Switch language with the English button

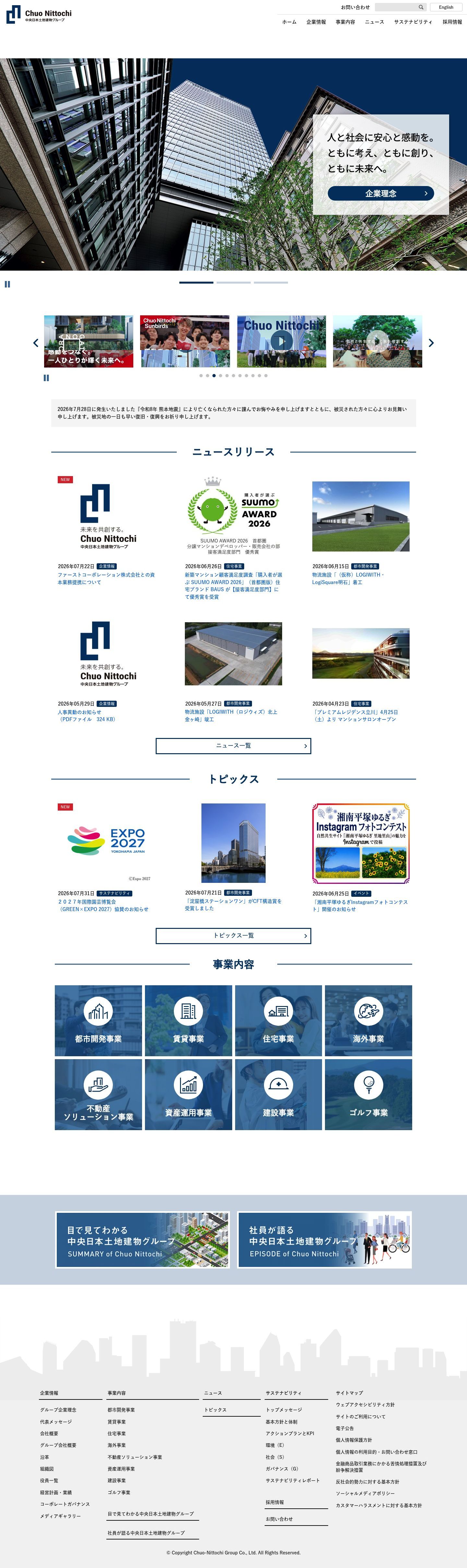[446, 7]
